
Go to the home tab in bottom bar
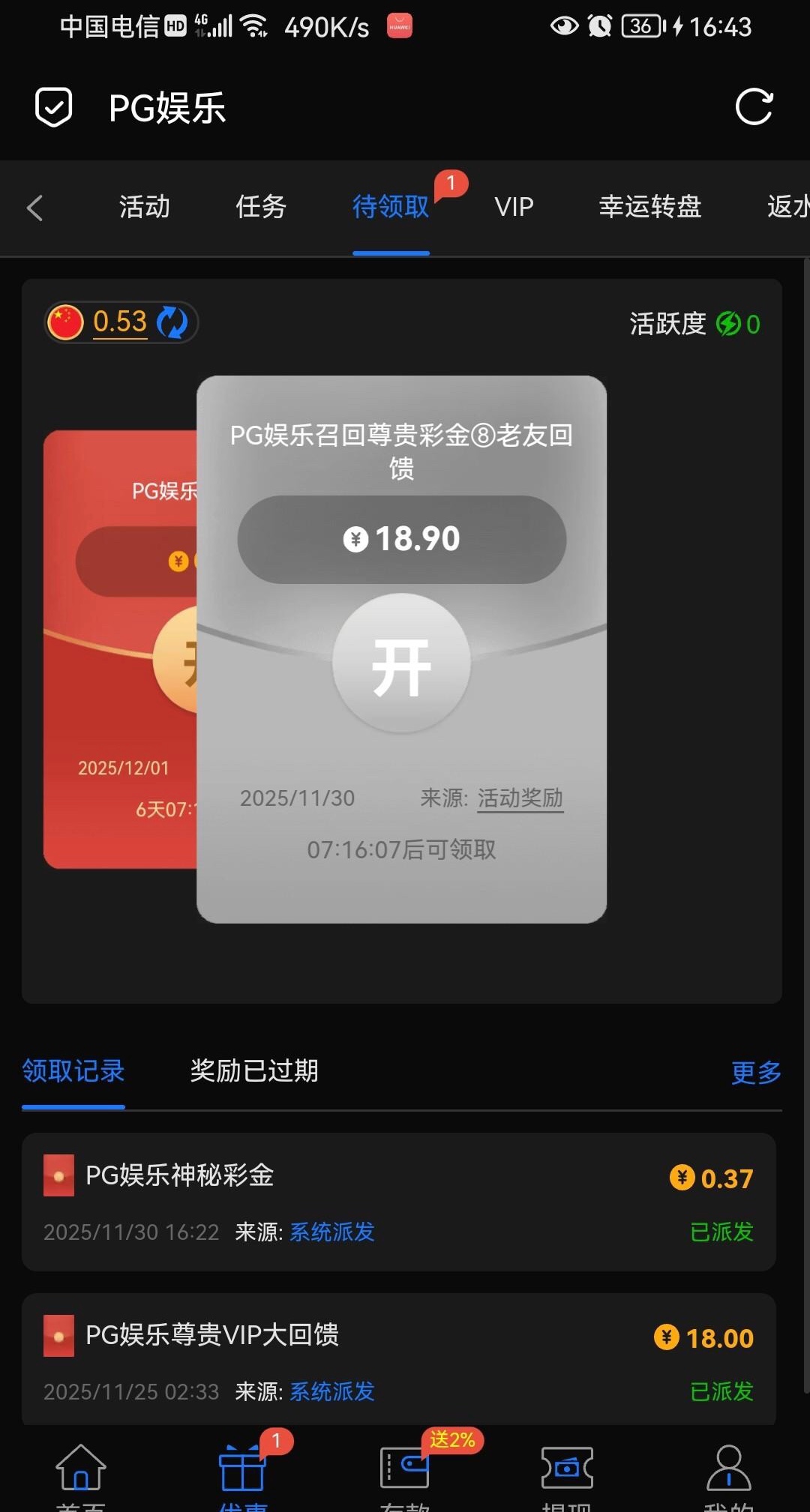tap(81, 1473)
